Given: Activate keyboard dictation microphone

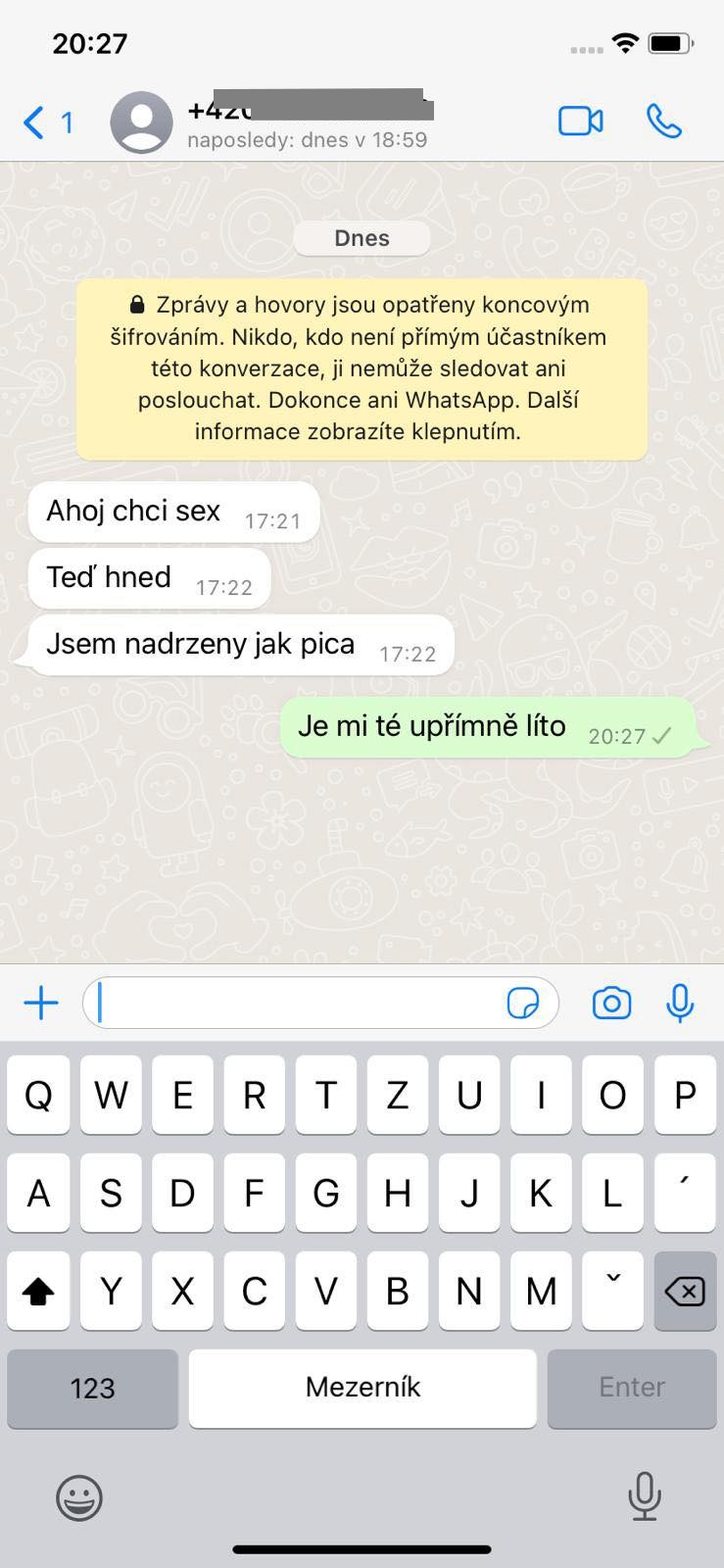Looking at the screenshot, I should tap(644, 1496).
